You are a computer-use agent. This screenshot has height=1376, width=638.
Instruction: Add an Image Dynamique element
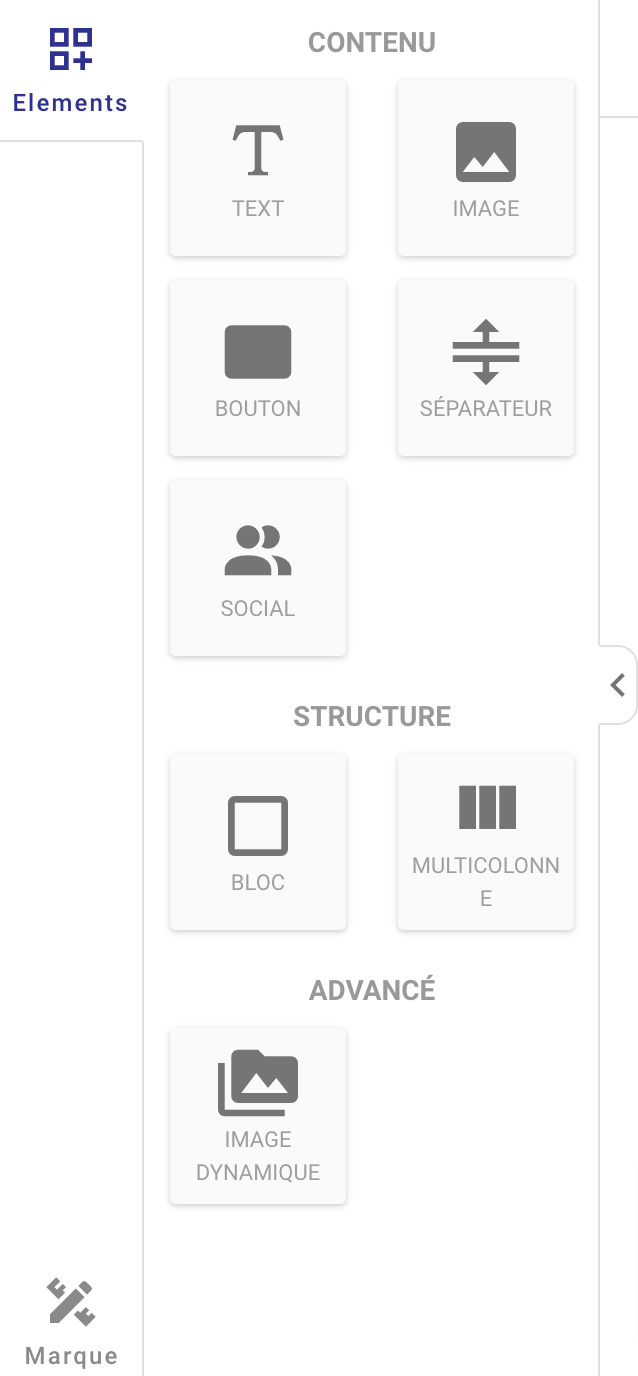(258, 1116)
